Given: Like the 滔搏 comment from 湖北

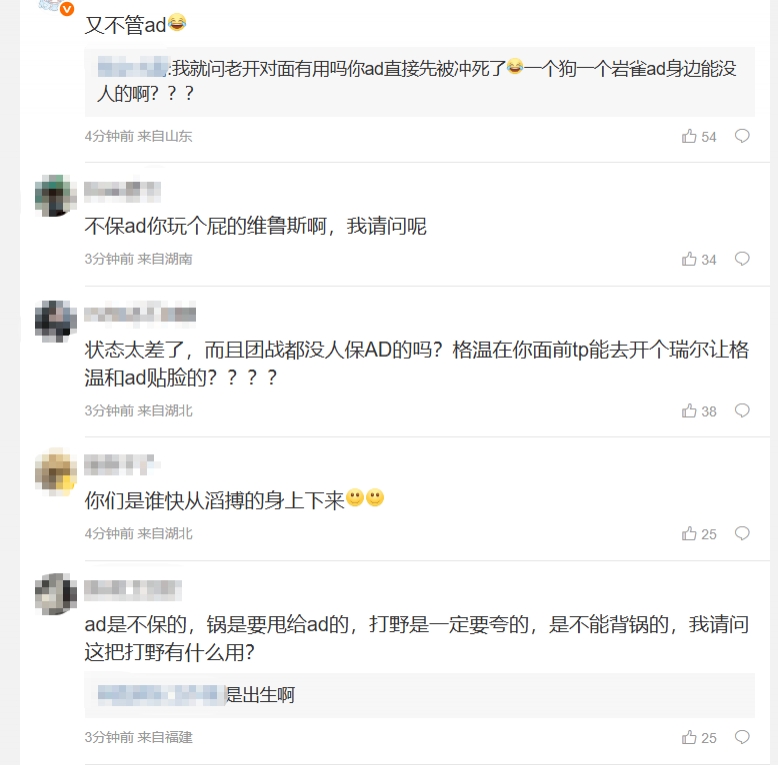Looking at the screenshot, I should tap(690, 534).
